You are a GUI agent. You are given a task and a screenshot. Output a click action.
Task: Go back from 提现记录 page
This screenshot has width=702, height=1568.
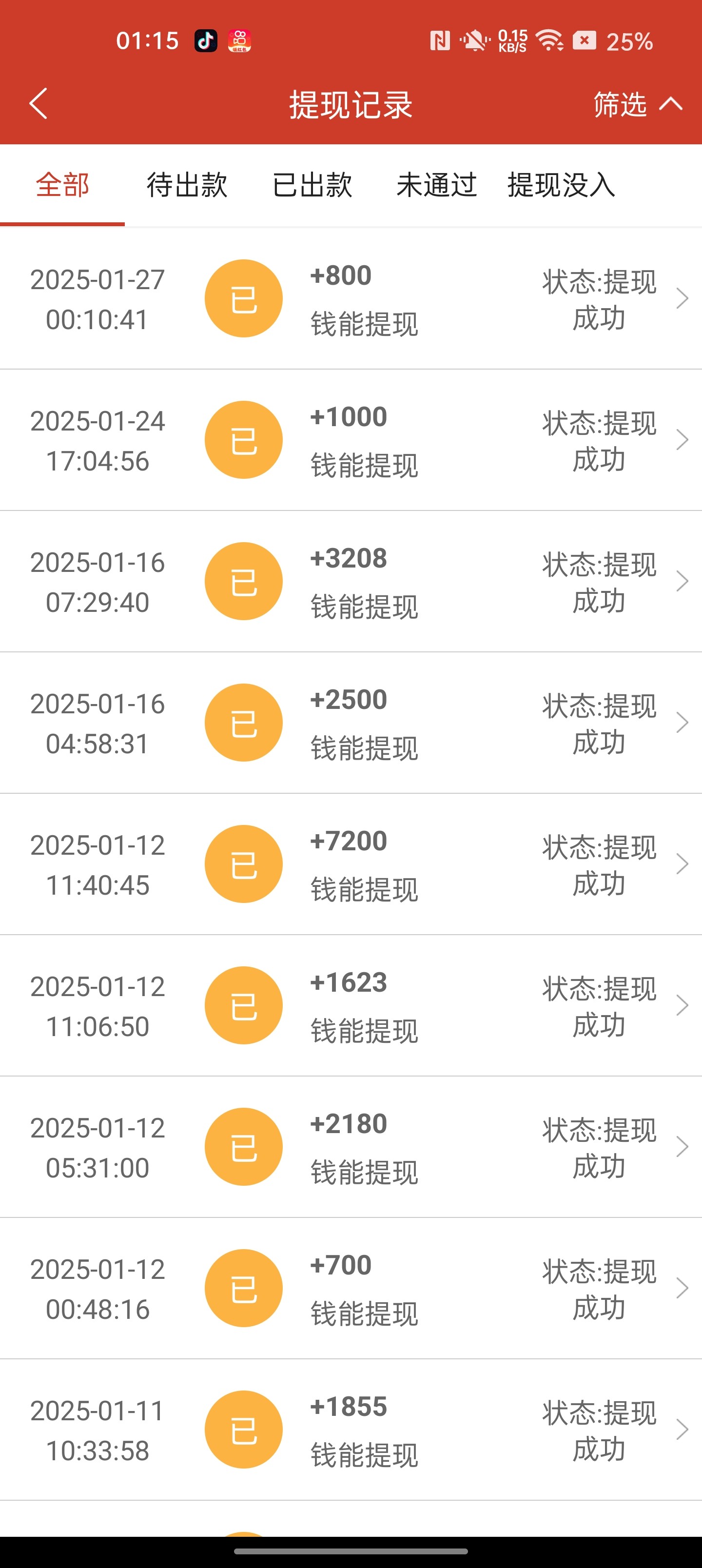pos(39,103)
